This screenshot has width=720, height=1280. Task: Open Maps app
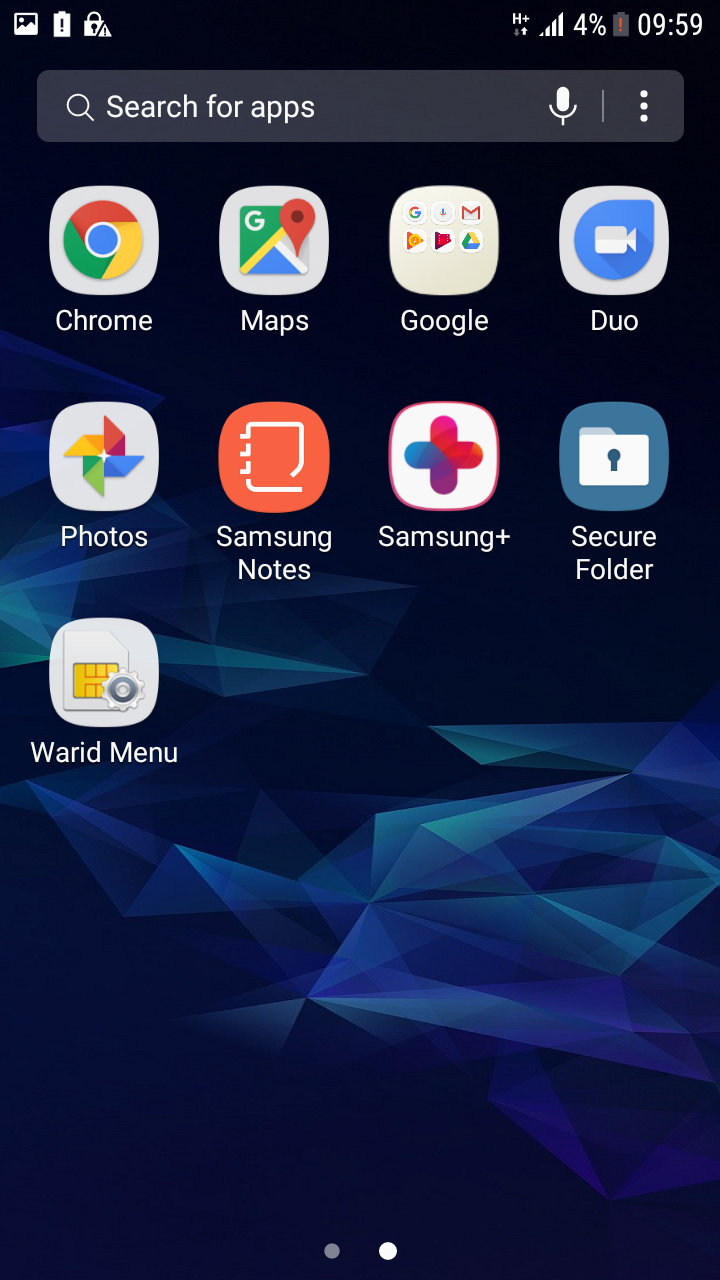click(274, 241)
